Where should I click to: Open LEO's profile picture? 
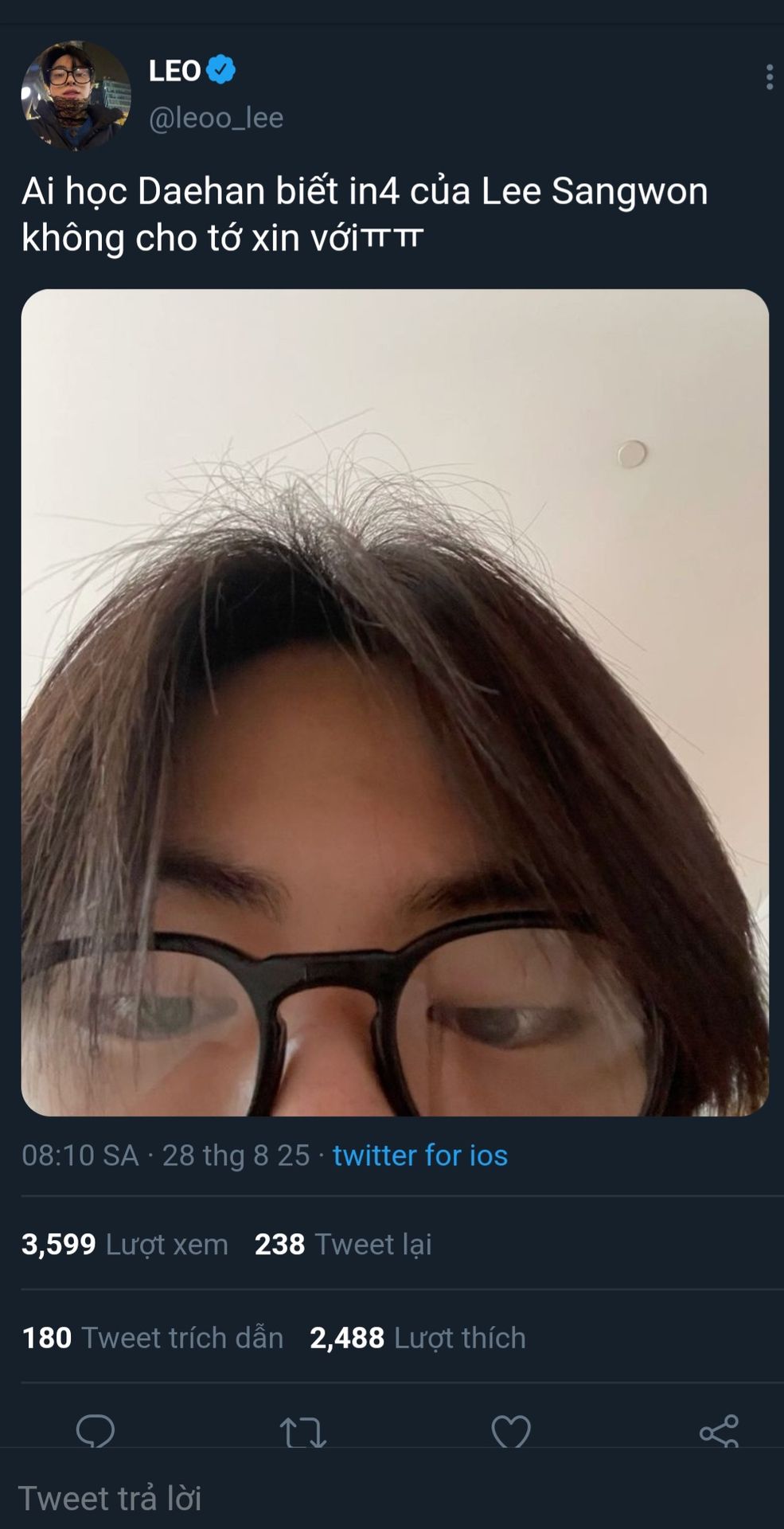click(76, 96)
